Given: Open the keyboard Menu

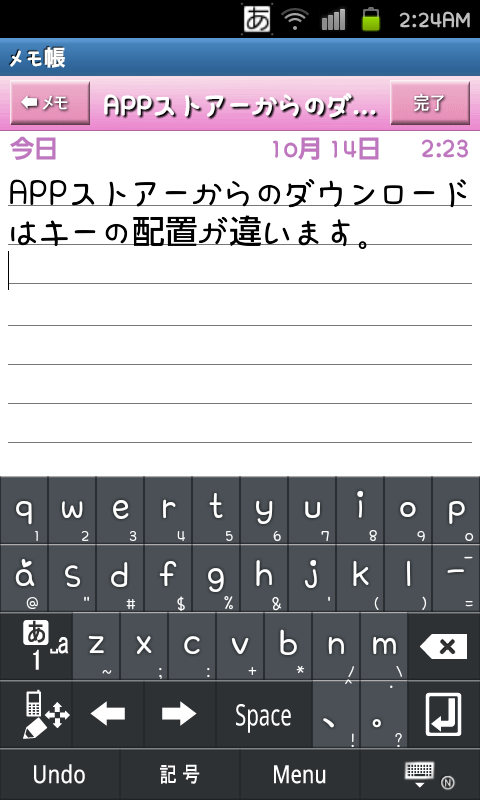Looking at the screenshot, I should pos(299,774).
